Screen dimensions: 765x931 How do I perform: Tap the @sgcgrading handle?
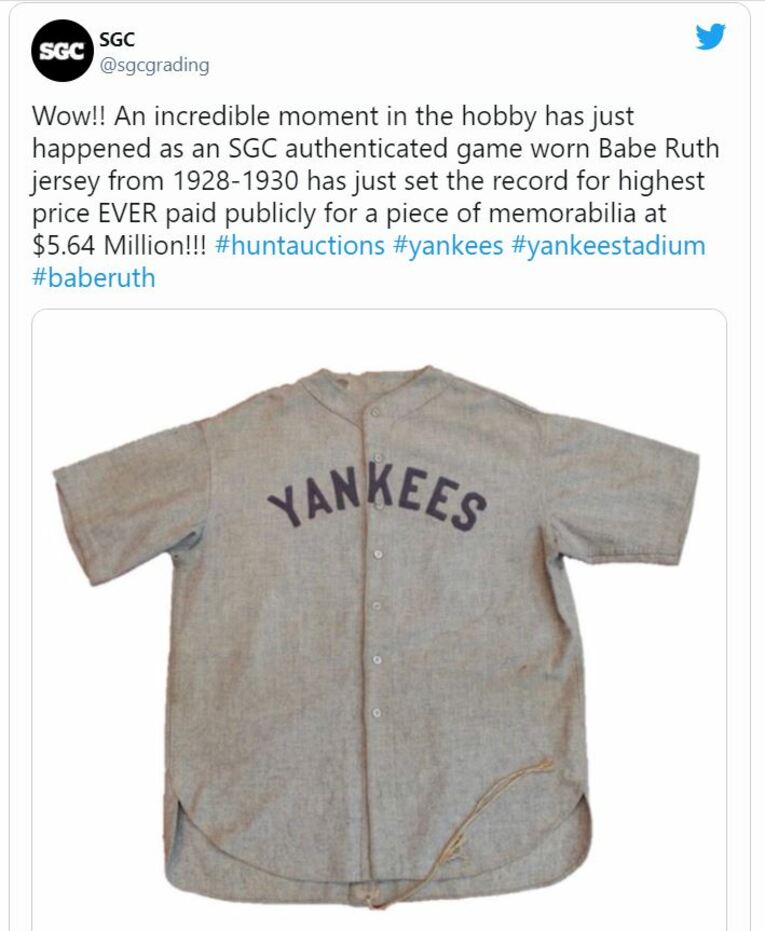[153, 65]
